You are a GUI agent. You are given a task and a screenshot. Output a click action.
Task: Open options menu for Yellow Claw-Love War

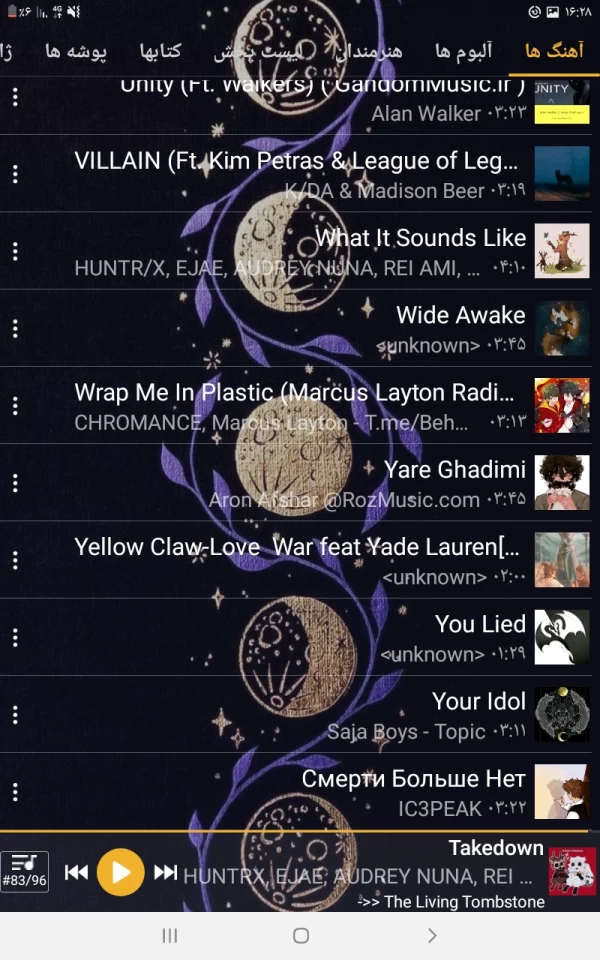click(x=15, y=559)
